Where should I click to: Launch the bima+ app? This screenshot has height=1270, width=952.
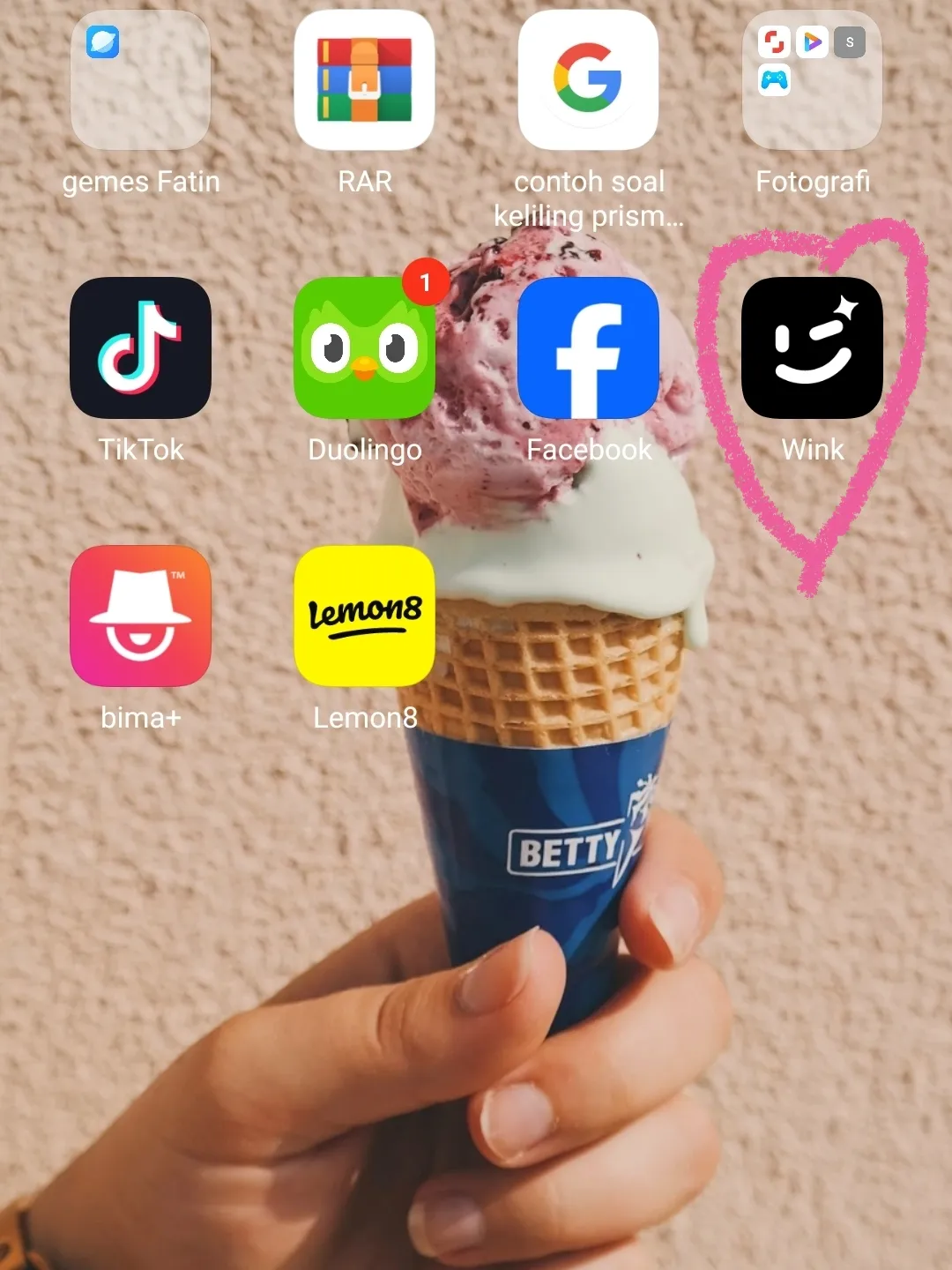click(x=140, y=616)
